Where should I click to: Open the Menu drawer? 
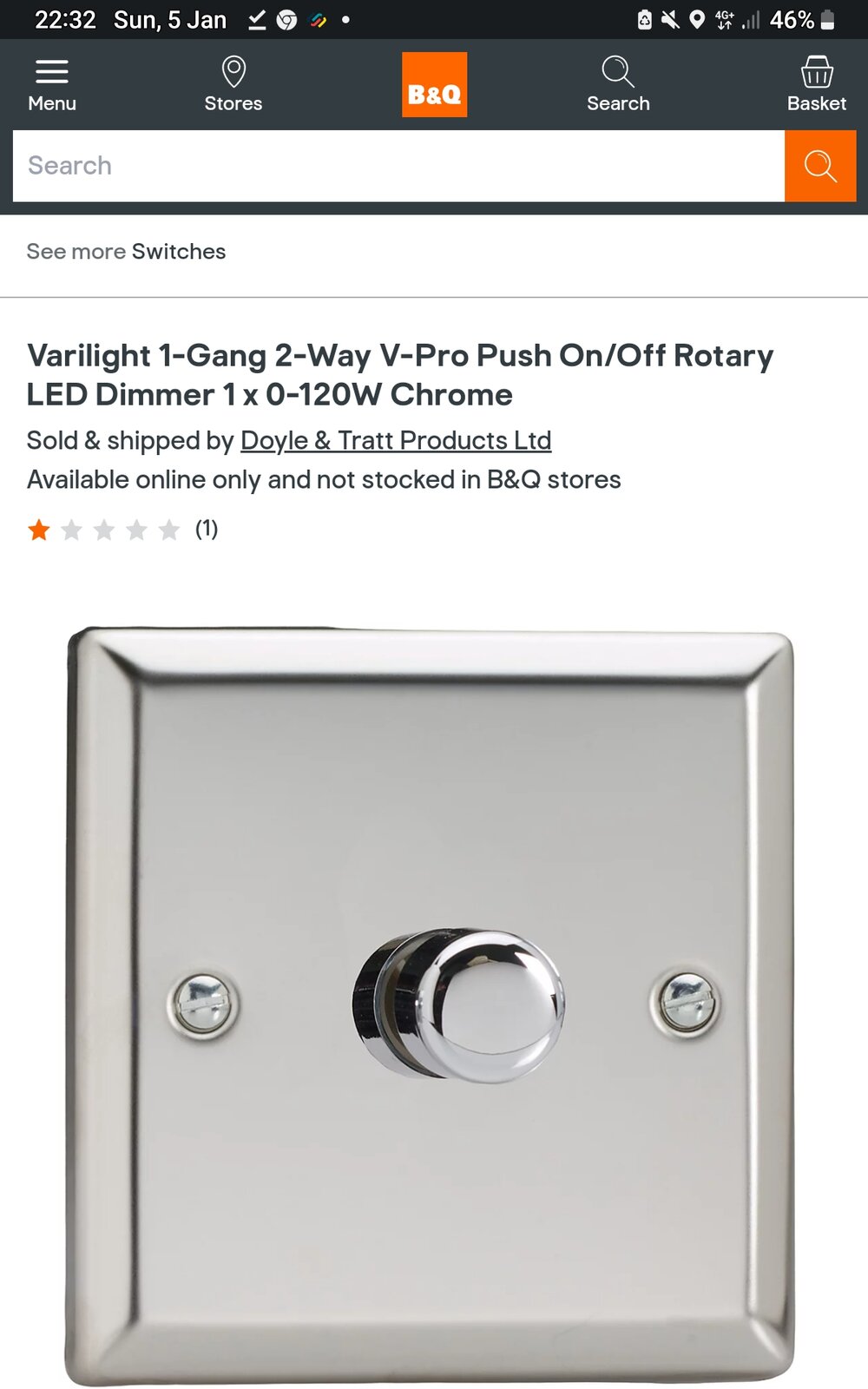point(52,85)
